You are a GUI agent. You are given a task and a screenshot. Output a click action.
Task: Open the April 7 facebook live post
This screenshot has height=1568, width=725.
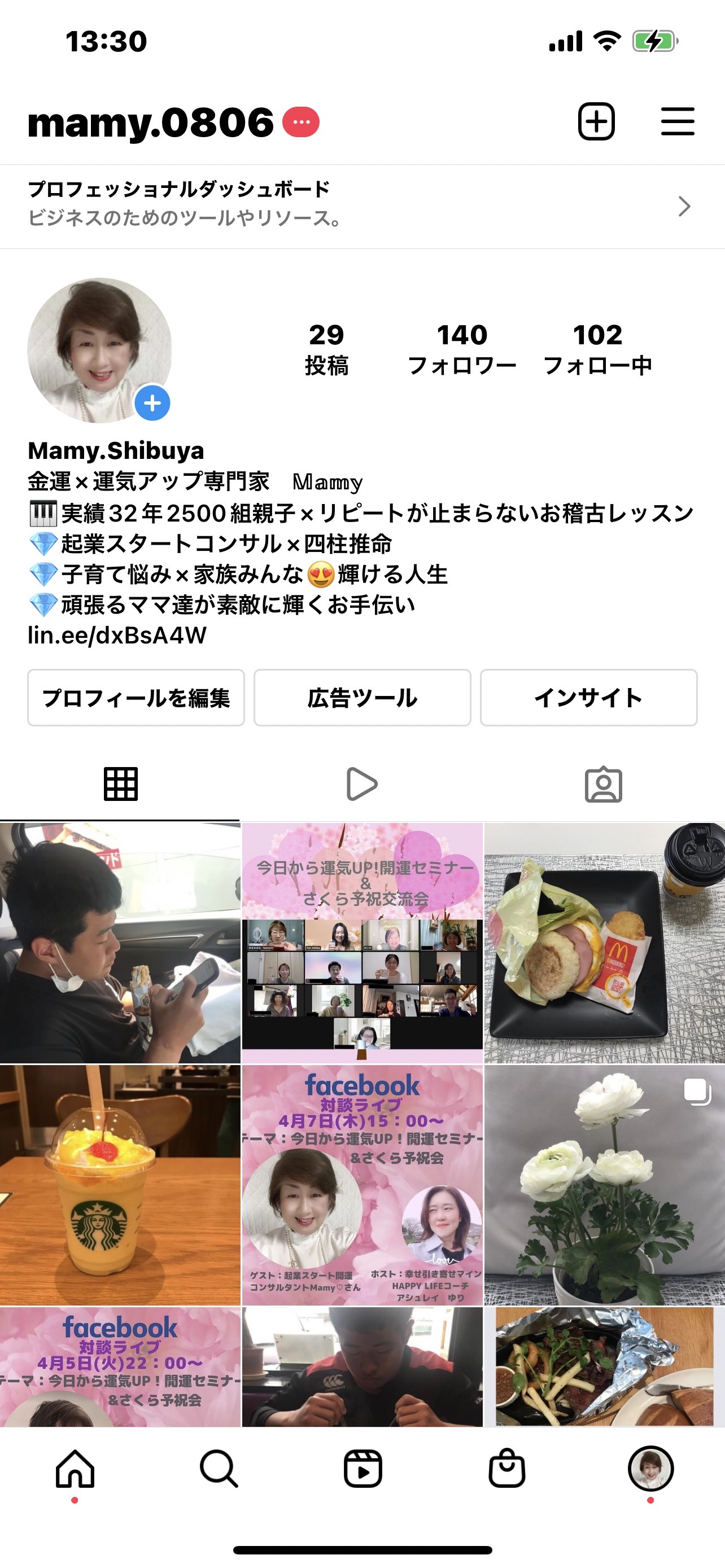click(362, 1185)
